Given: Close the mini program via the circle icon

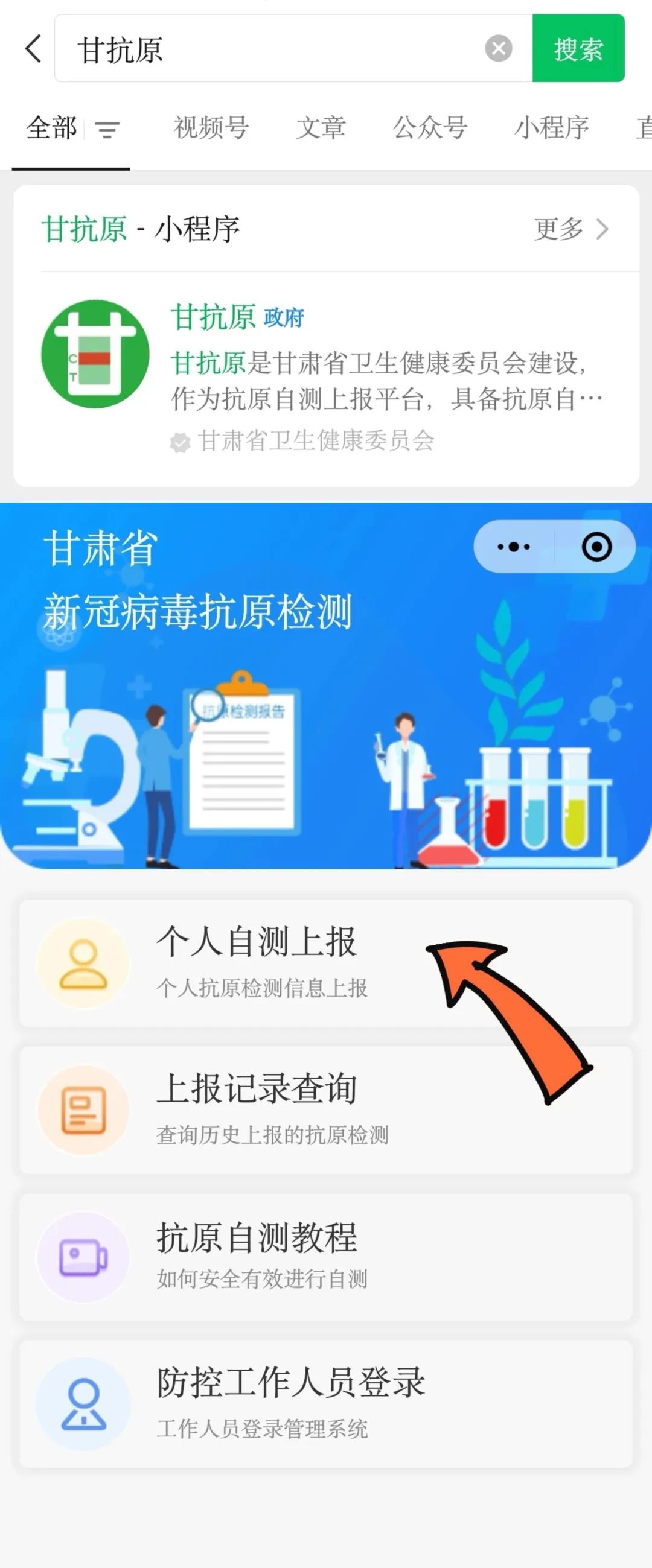Looking at the screenshot, I should 596,546.
